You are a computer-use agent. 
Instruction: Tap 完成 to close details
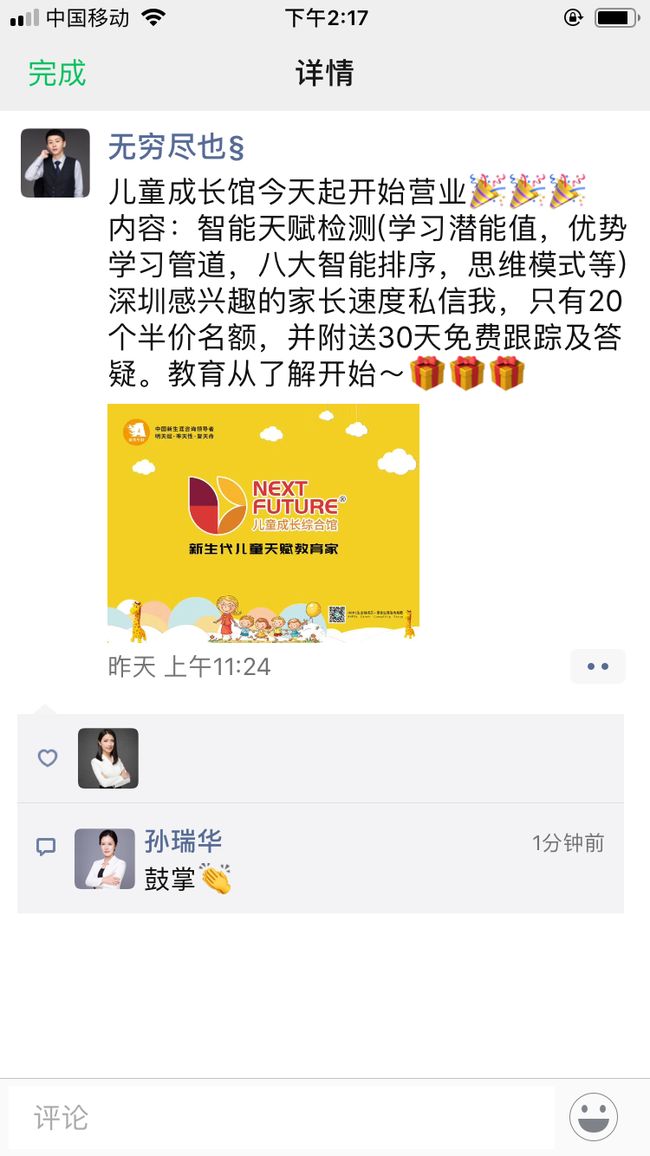(x=57, y=73)
